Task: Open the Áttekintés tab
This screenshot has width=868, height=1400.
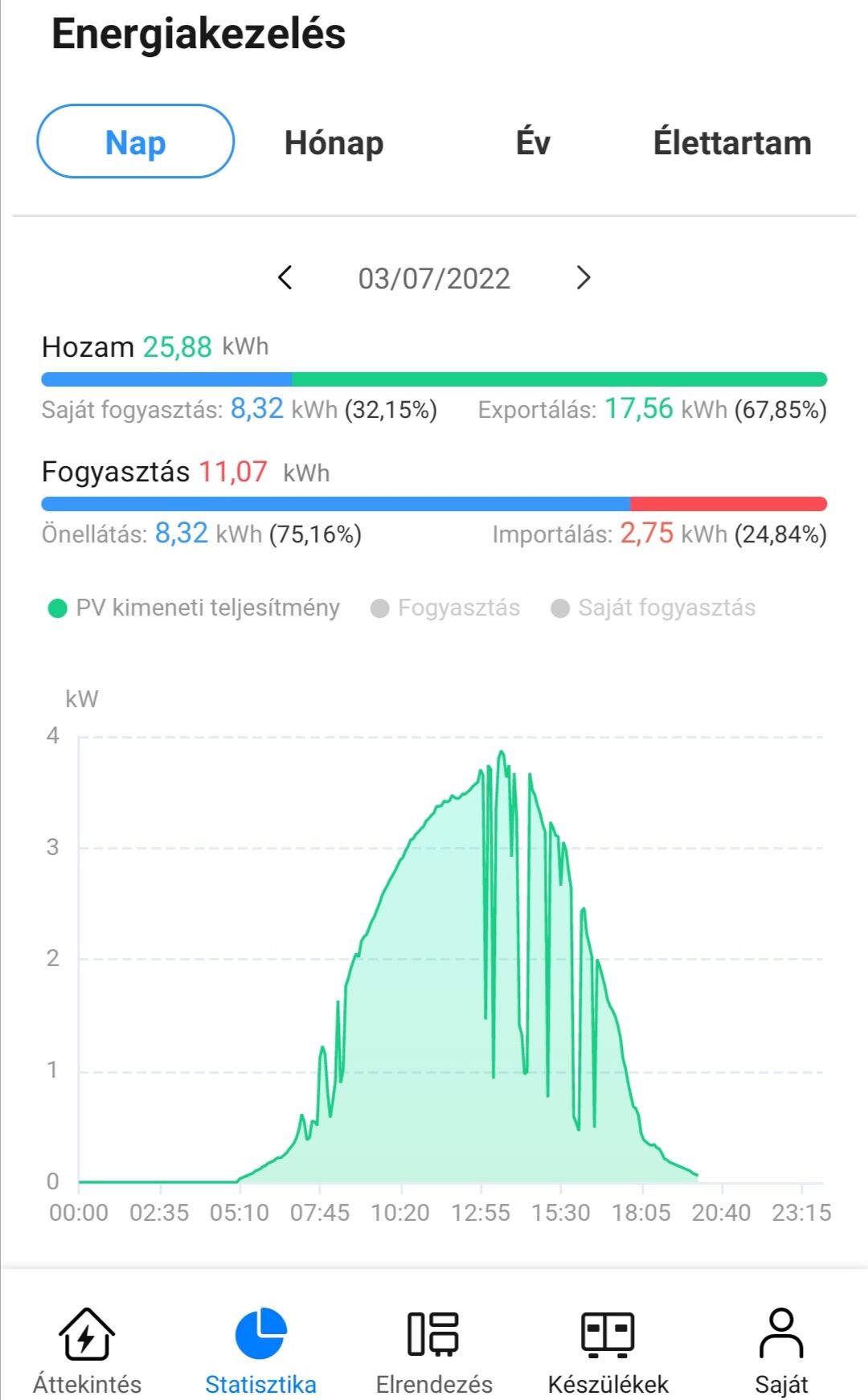Action: click(87, 1351)
